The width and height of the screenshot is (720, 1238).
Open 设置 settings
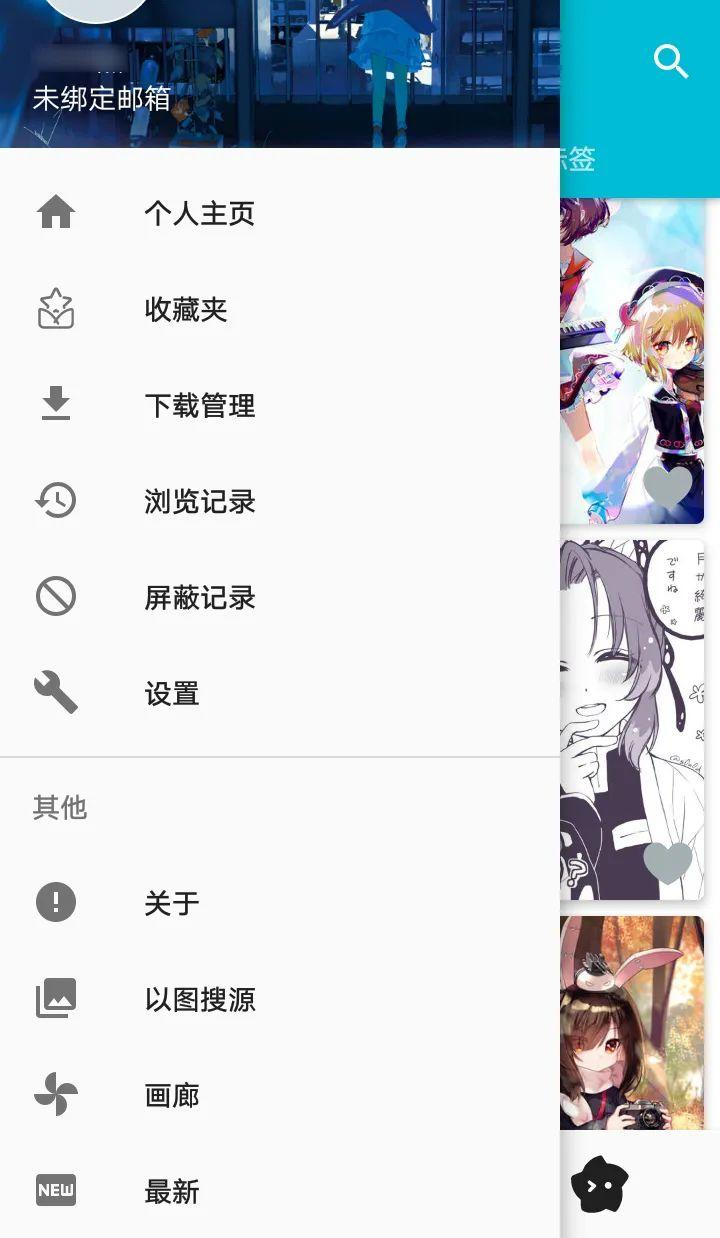click(x=172, y=694)
